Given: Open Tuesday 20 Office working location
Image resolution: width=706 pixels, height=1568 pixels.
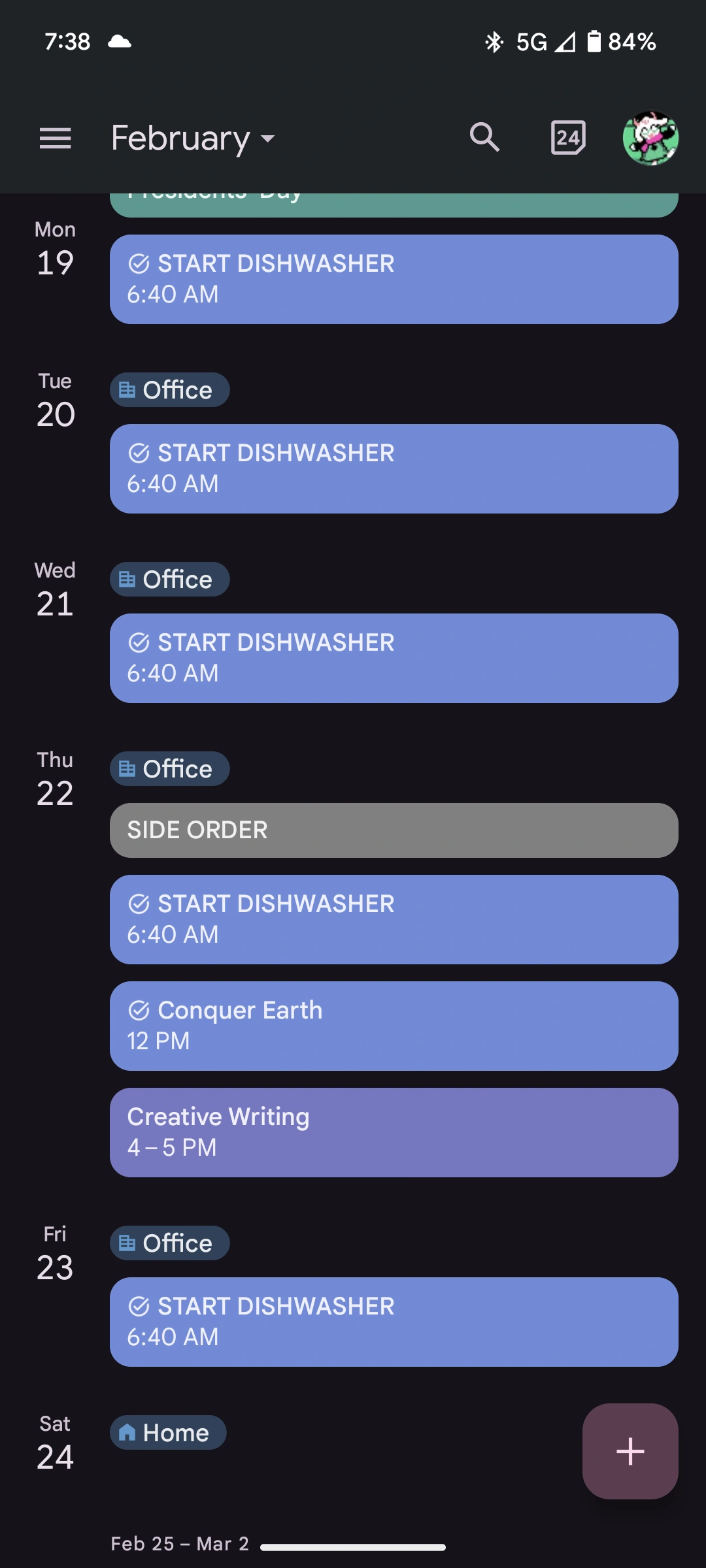Looking at the screenshot, I should point(169,390).
